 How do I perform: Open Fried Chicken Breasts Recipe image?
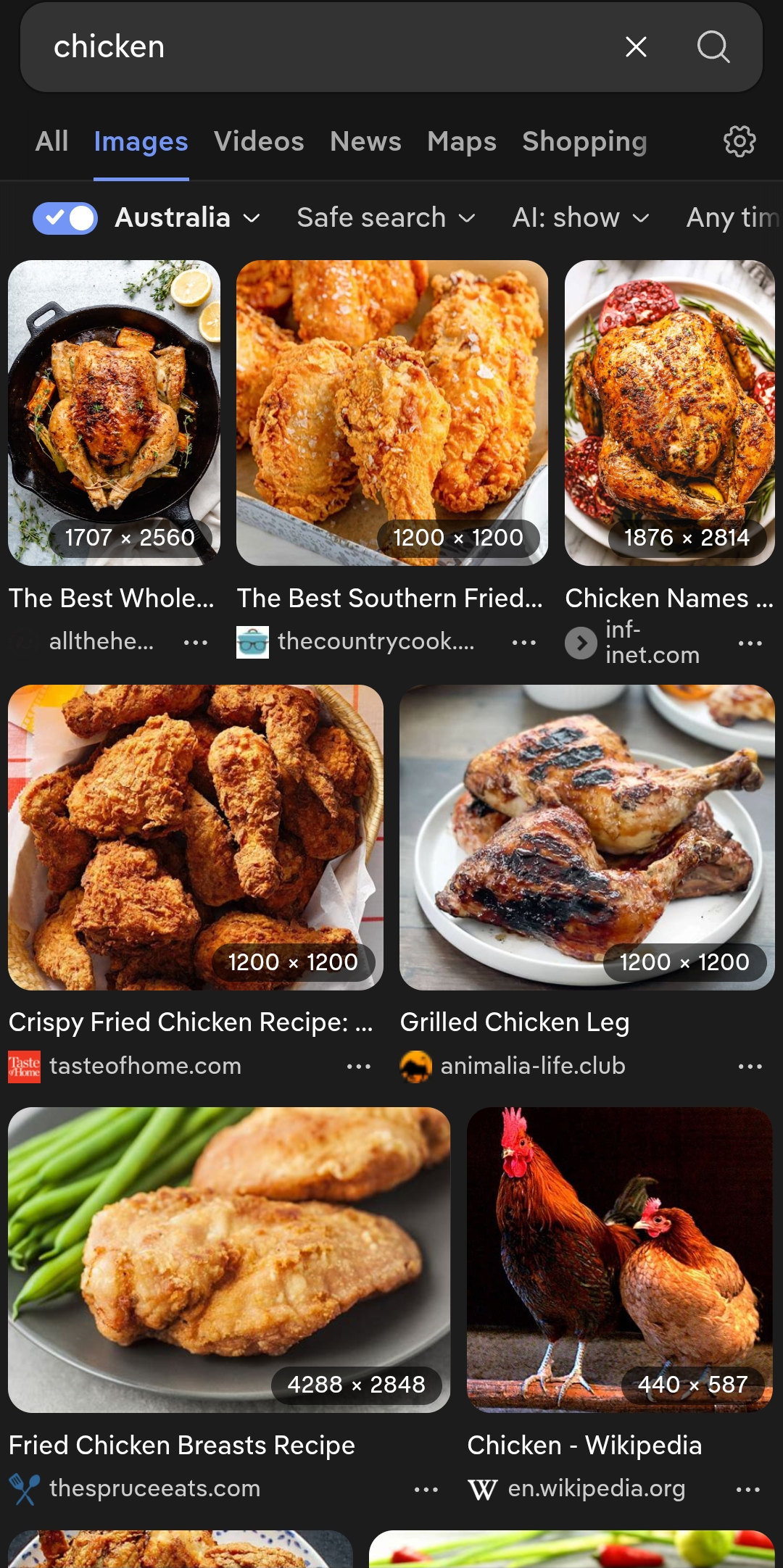228,1259
